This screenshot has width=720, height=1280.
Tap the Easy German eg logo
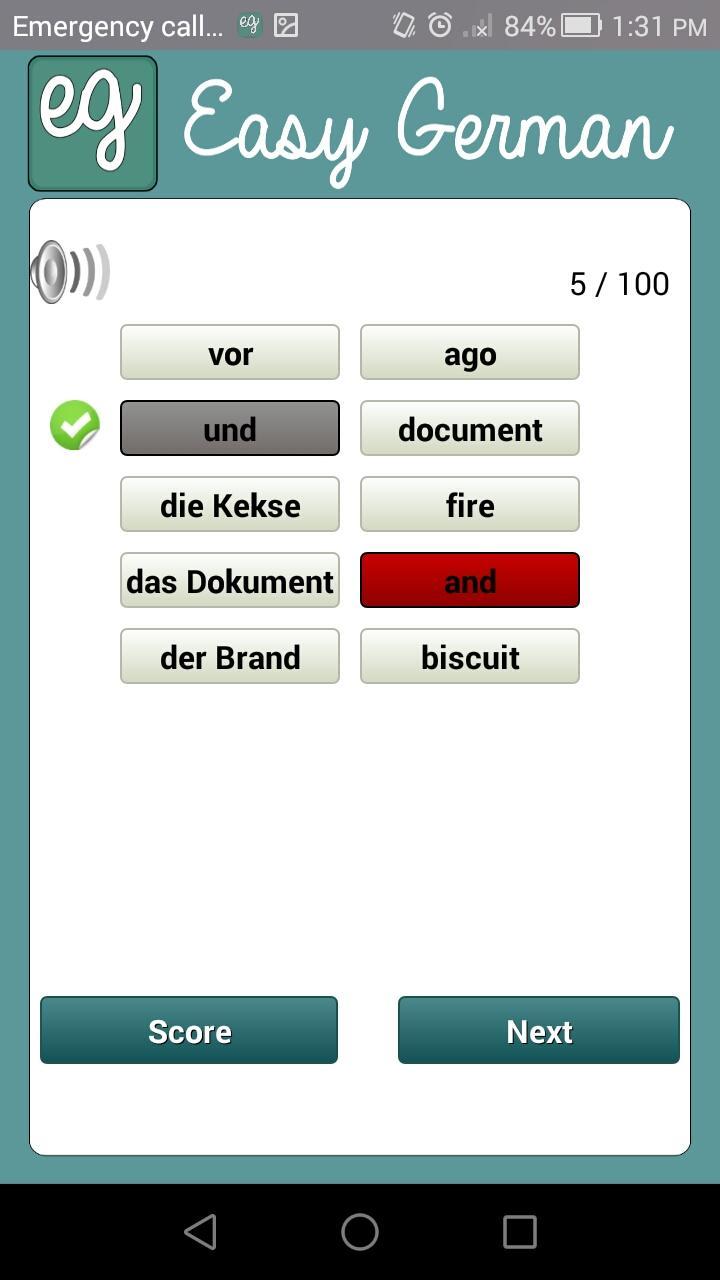(92, 122)
